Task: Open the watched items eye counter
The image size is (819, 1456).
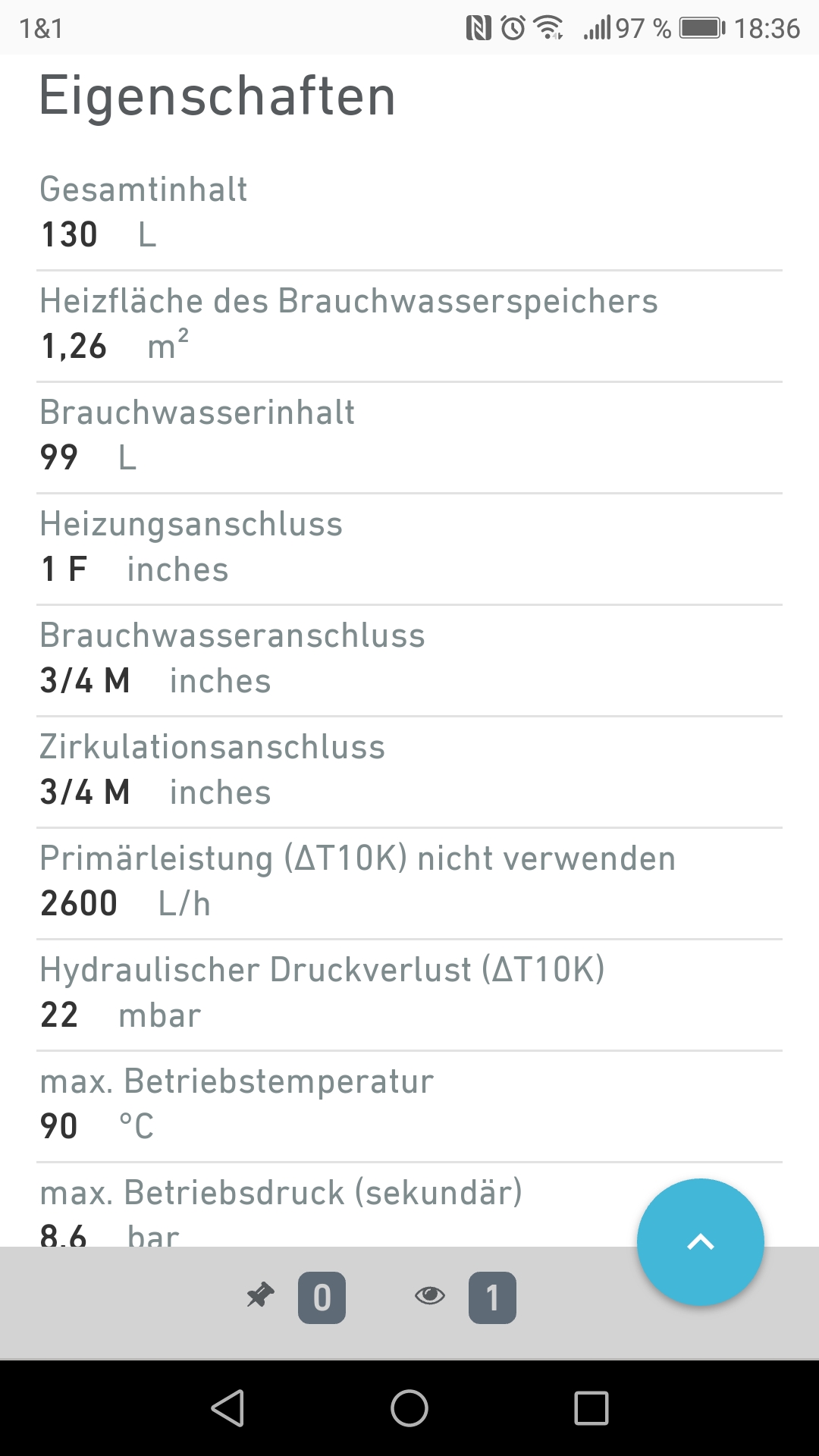Action: point(466,1298)
